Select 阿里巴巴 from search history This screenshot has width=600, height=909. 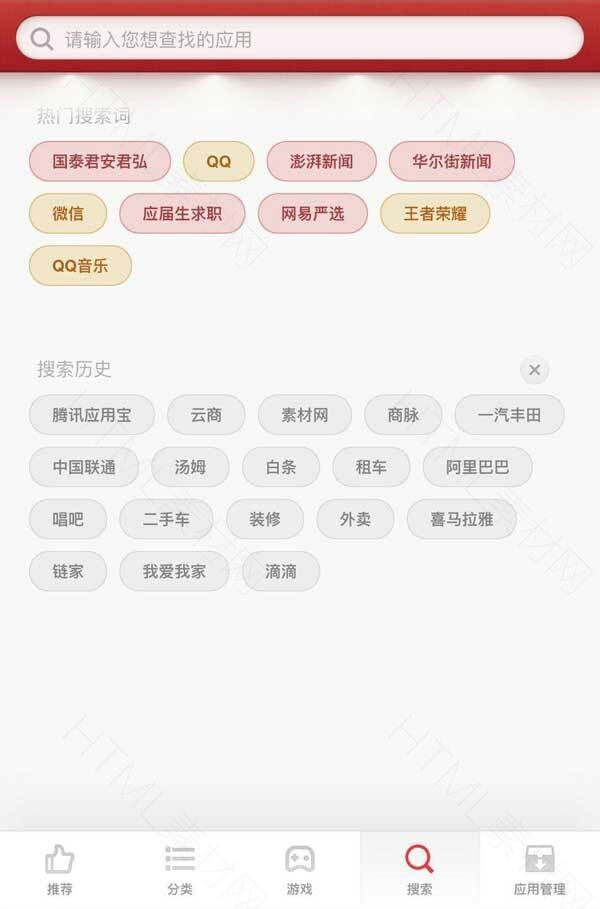coord(477,467)
